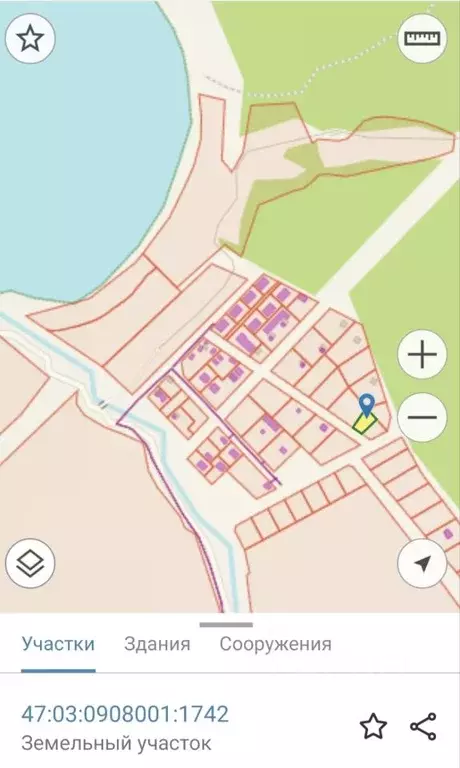Add parcel 47:03:0908001:1742 to favorites

pyautogui.click(x=373, y=726)
